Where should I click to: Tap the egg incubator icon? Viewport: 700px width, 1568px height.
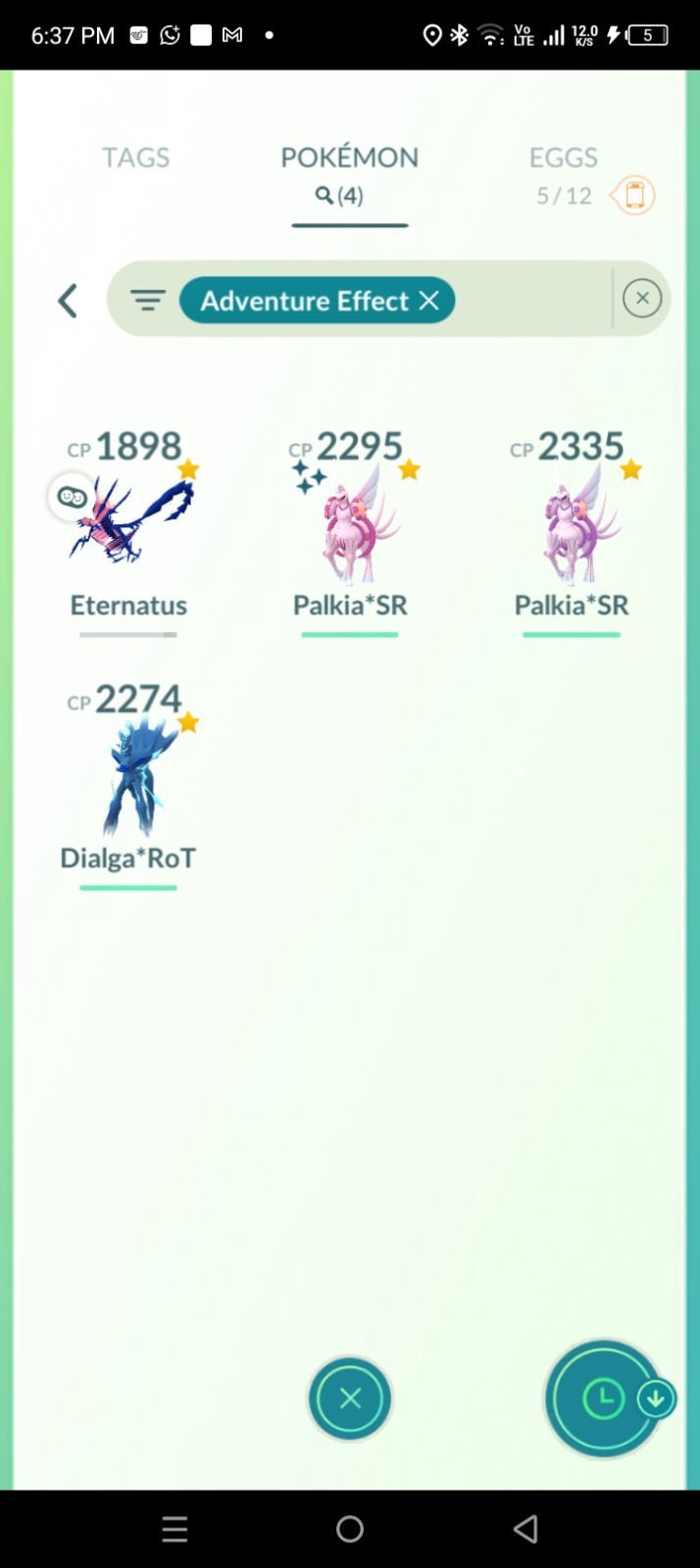634,195
